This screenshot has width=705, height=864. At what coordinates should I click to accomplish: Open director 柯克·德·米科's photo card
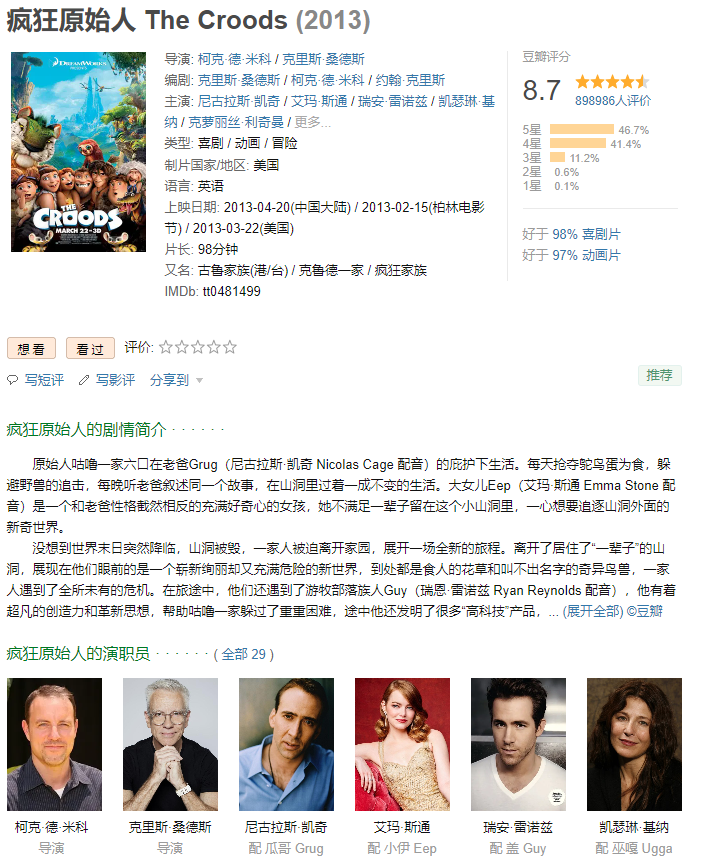[x=54, y=744]
